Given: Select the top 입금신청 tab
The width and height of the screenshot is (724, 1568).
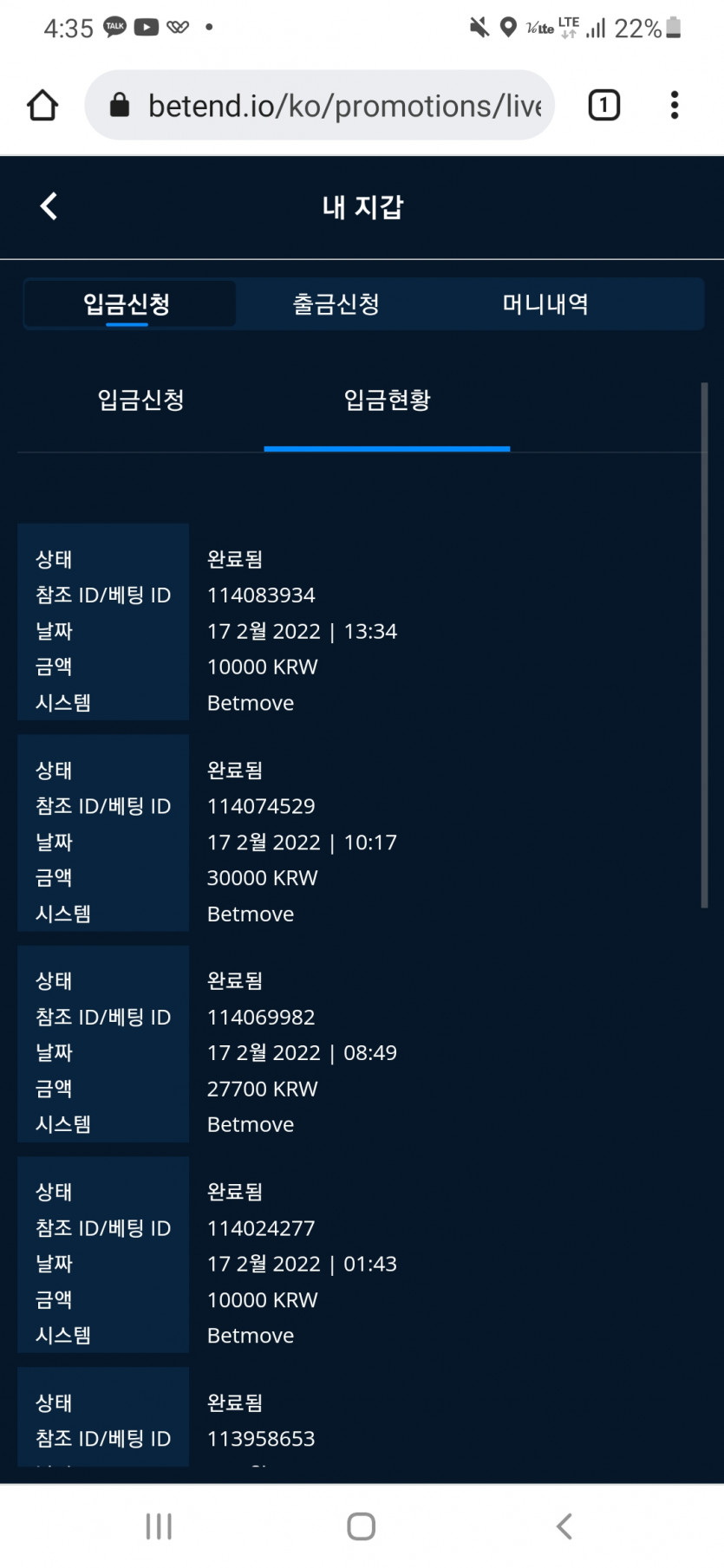Looking at the screenshot, I should [x=127, y=304].
